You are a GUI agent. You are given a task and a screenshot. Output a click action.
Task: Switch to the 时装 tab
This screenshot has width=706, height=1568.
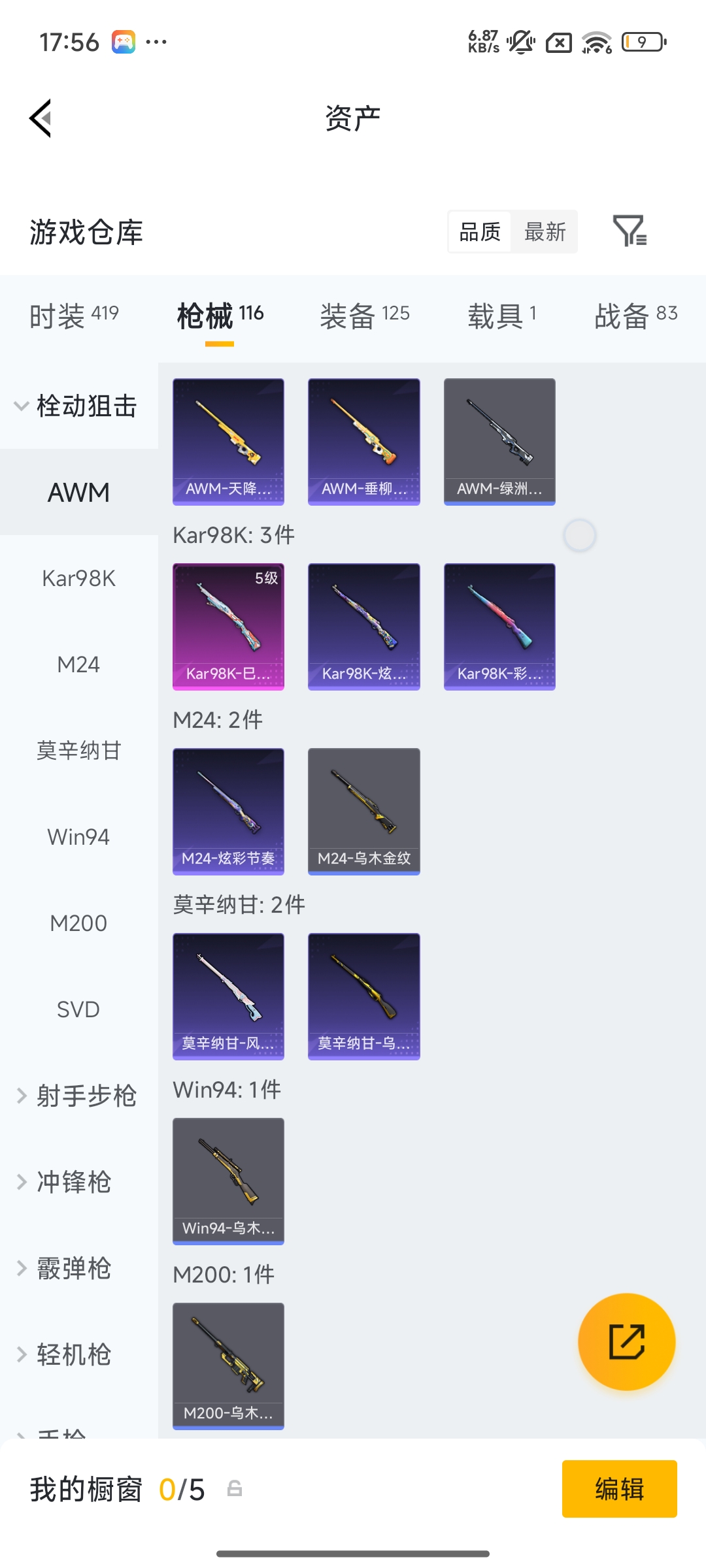72,314
